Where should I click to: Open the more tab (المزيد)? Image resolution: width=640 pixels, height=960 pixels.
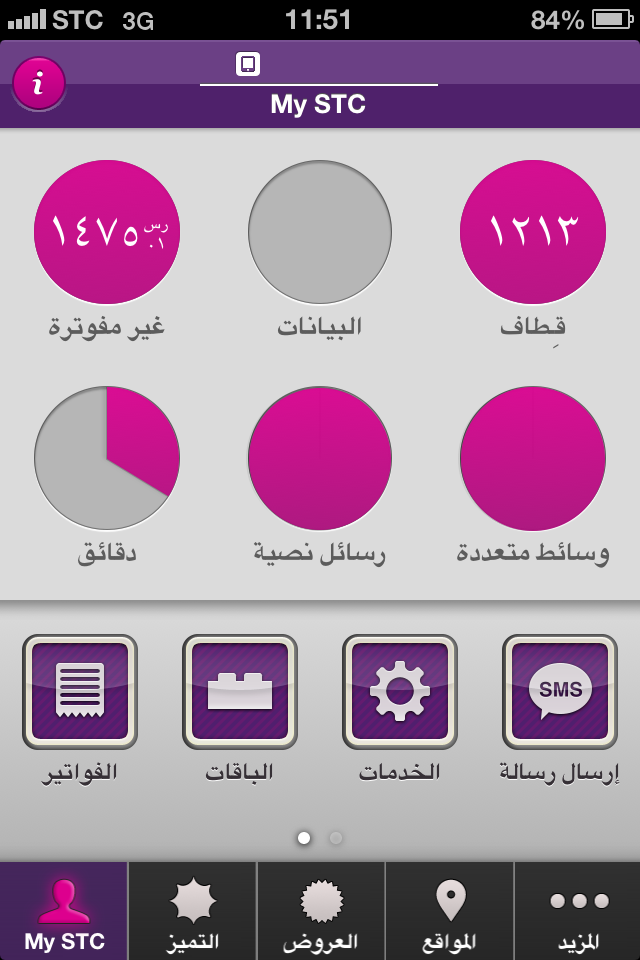point(578,912)
